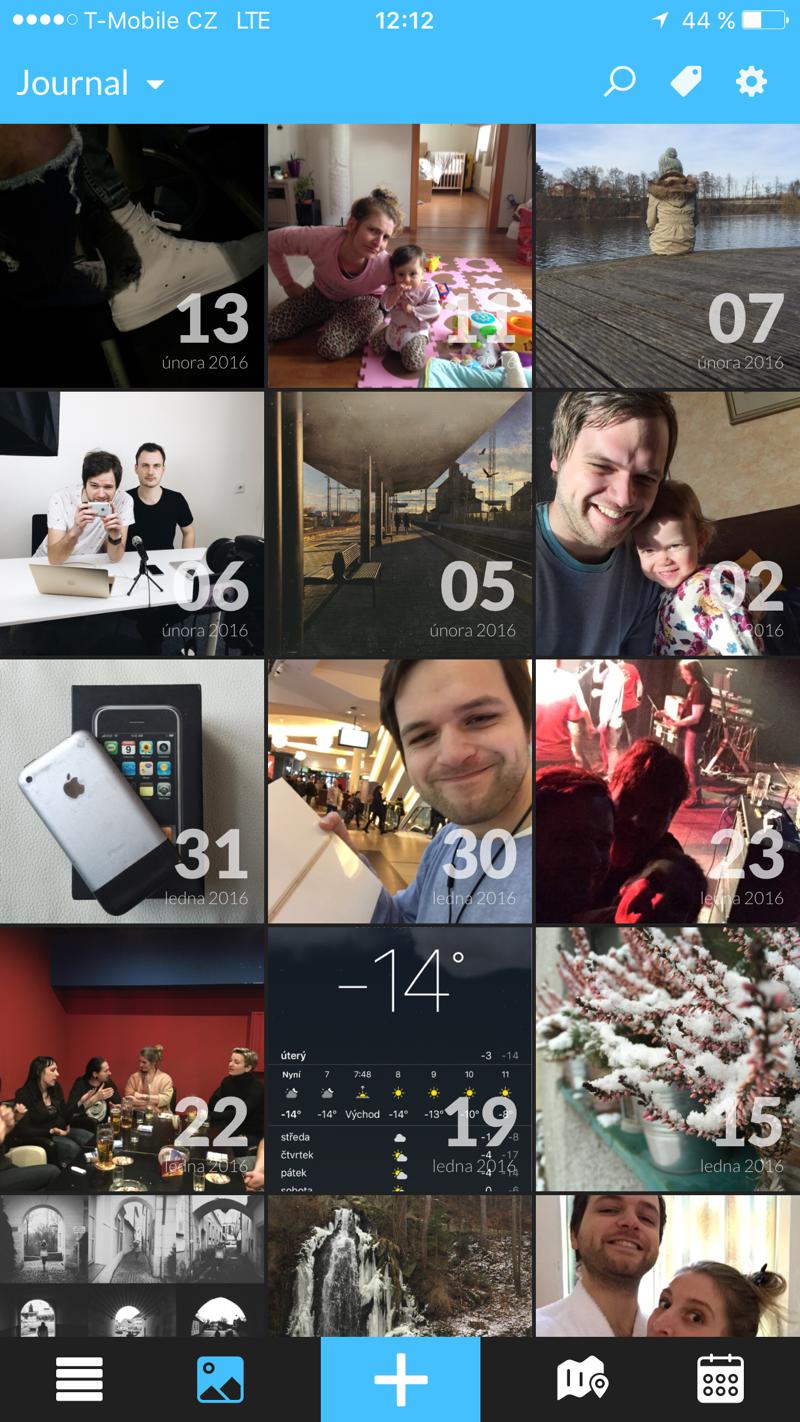Create a new journal entry
Image resolution: width=800 pixels, height=1422 pixels.
tap(400, 1380)
